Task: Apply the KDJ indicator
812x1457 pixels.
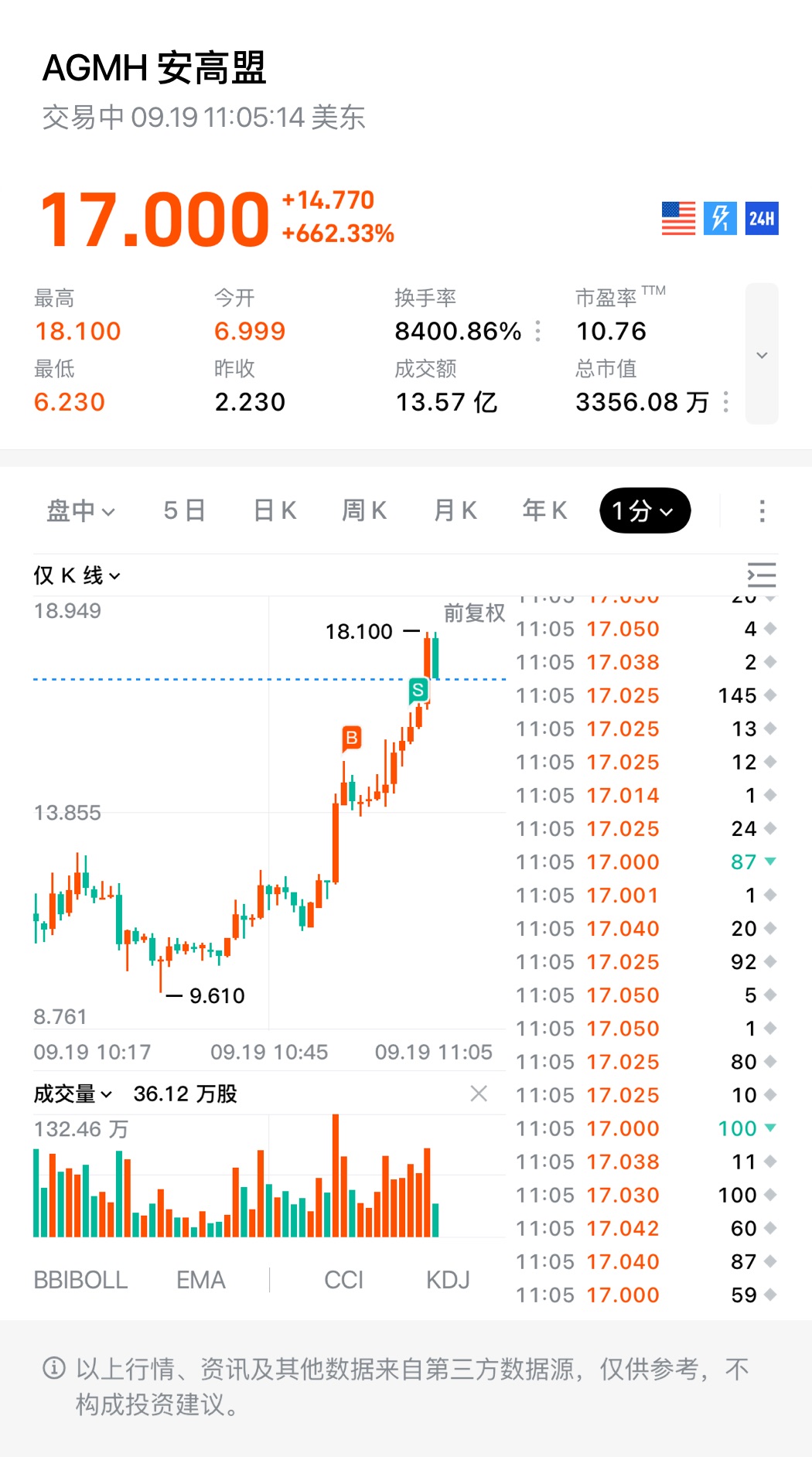Action: pos(448,1280)
